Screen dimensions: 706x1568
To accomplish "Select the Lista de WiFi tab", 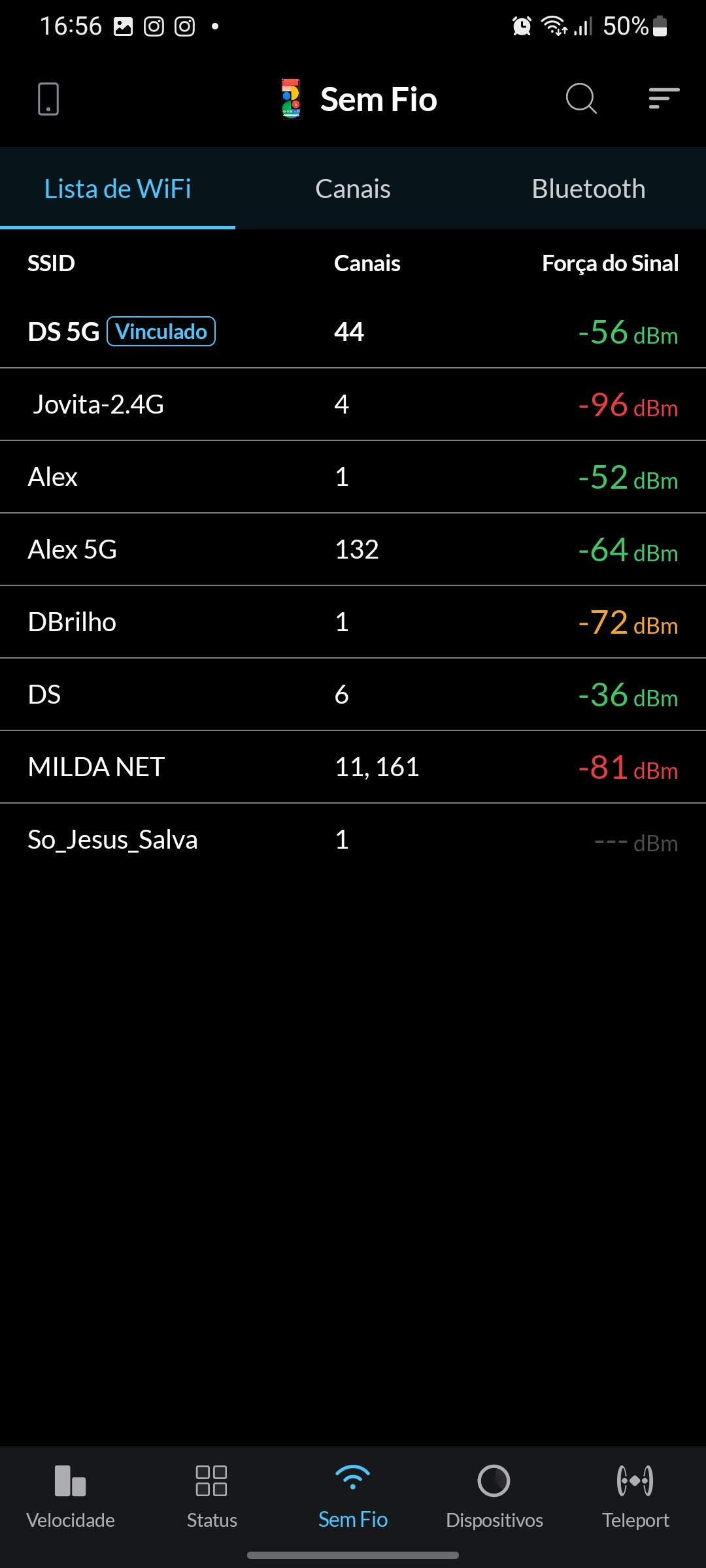I will [x=118, y=189].
